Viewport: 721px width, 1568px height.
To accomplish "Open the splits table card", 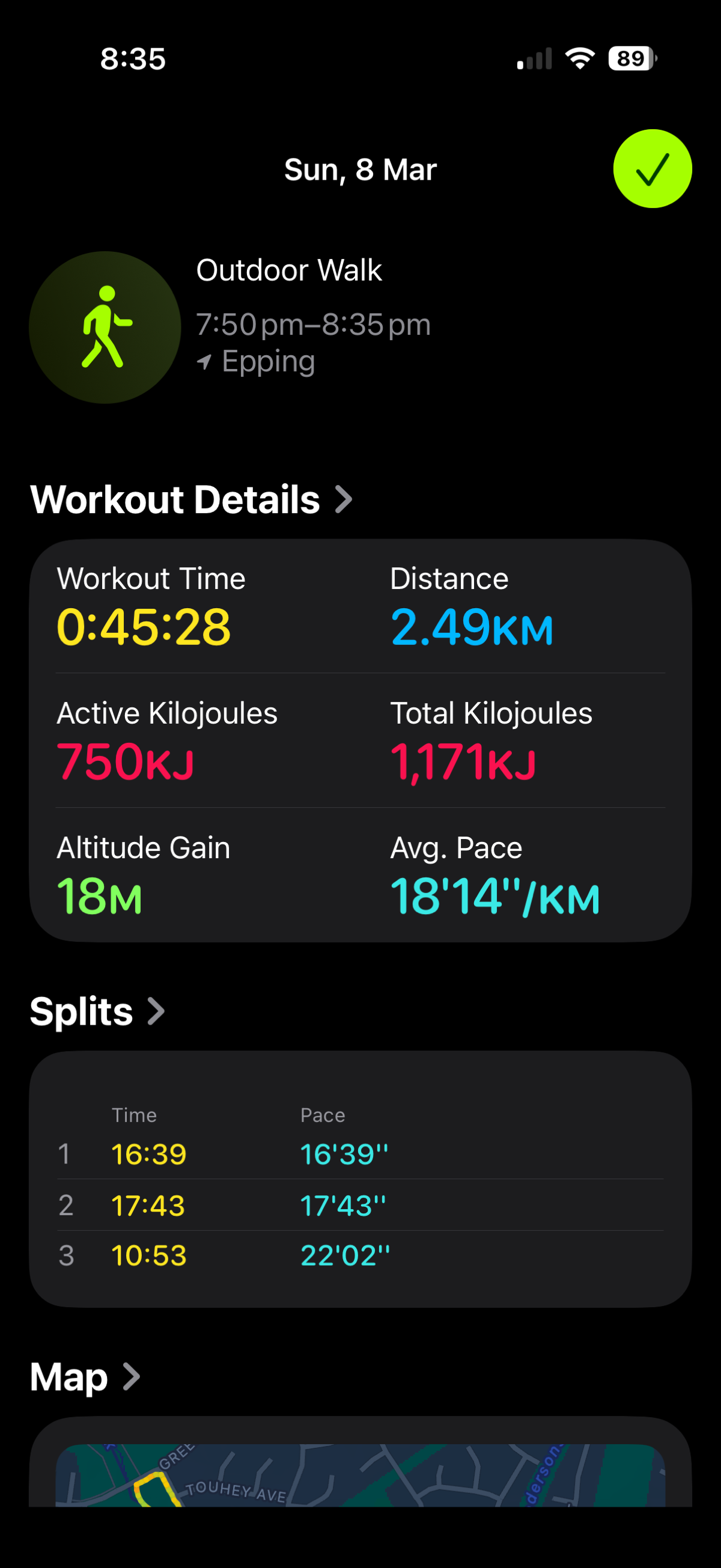I will tap(360, 1179).
